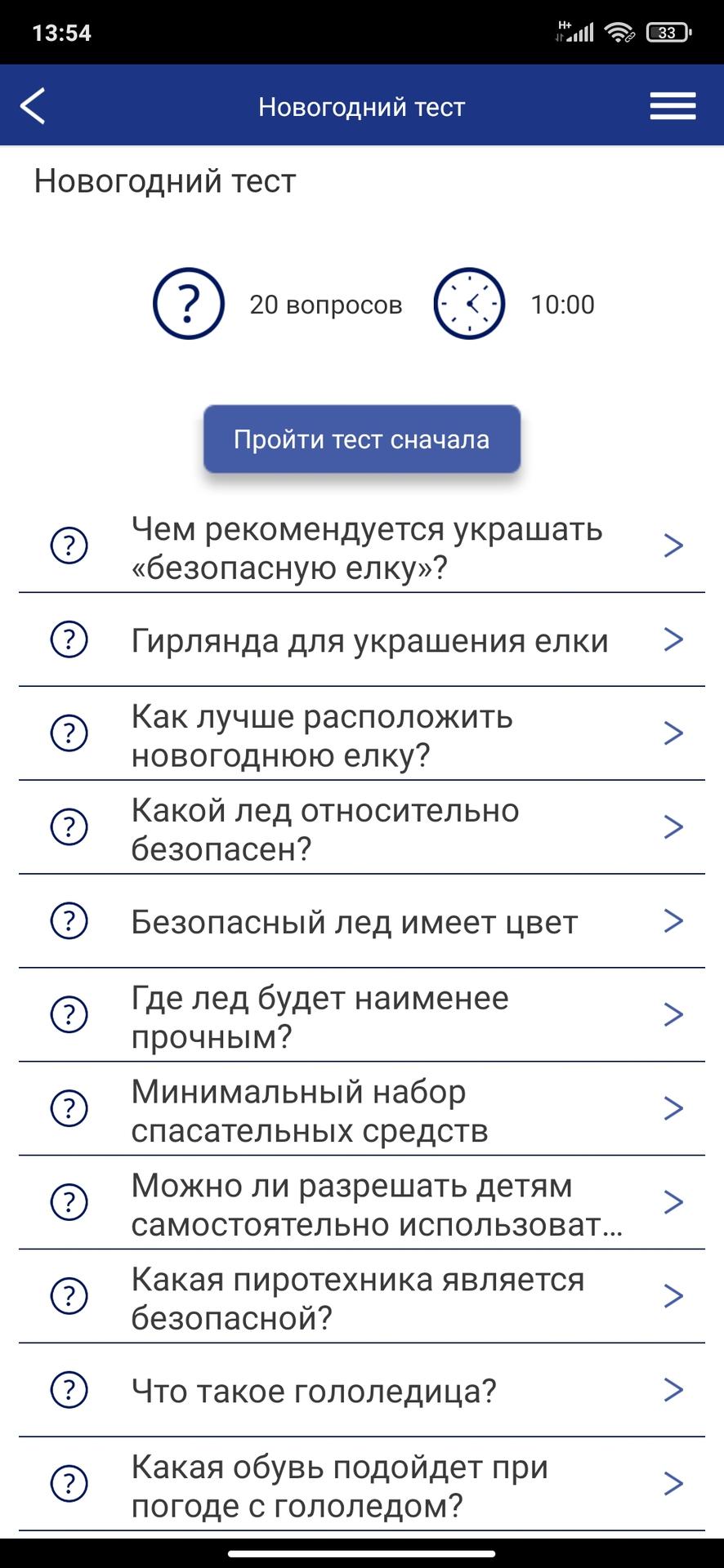Open question 'Чем рекомендуется украшать «безопасную елку»?'
This screenshot has height=1568, width=724.
click(x=361, y=547)
